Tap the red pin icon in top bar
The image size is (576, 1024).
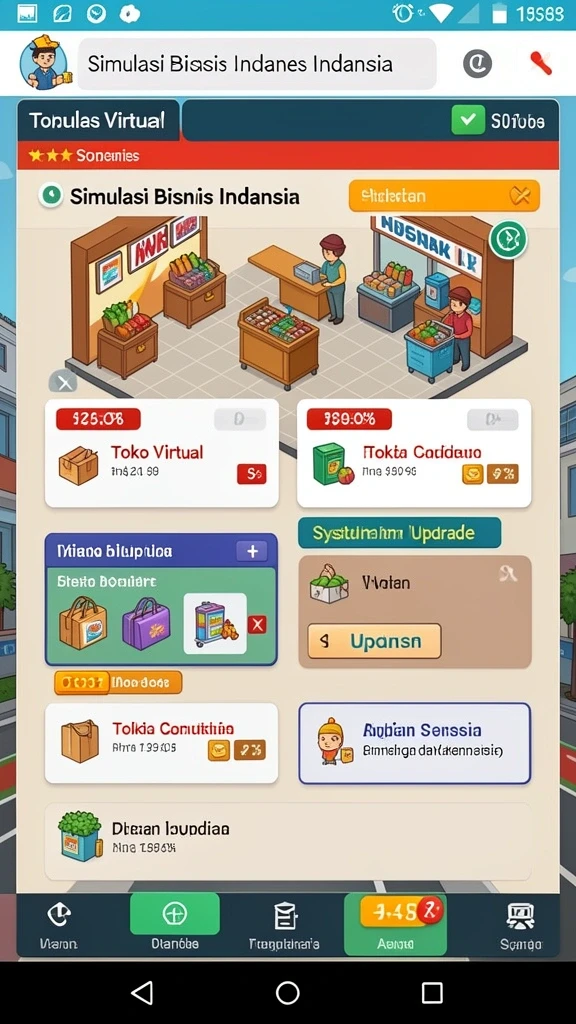pyautogui.click(x=541, y=63)
